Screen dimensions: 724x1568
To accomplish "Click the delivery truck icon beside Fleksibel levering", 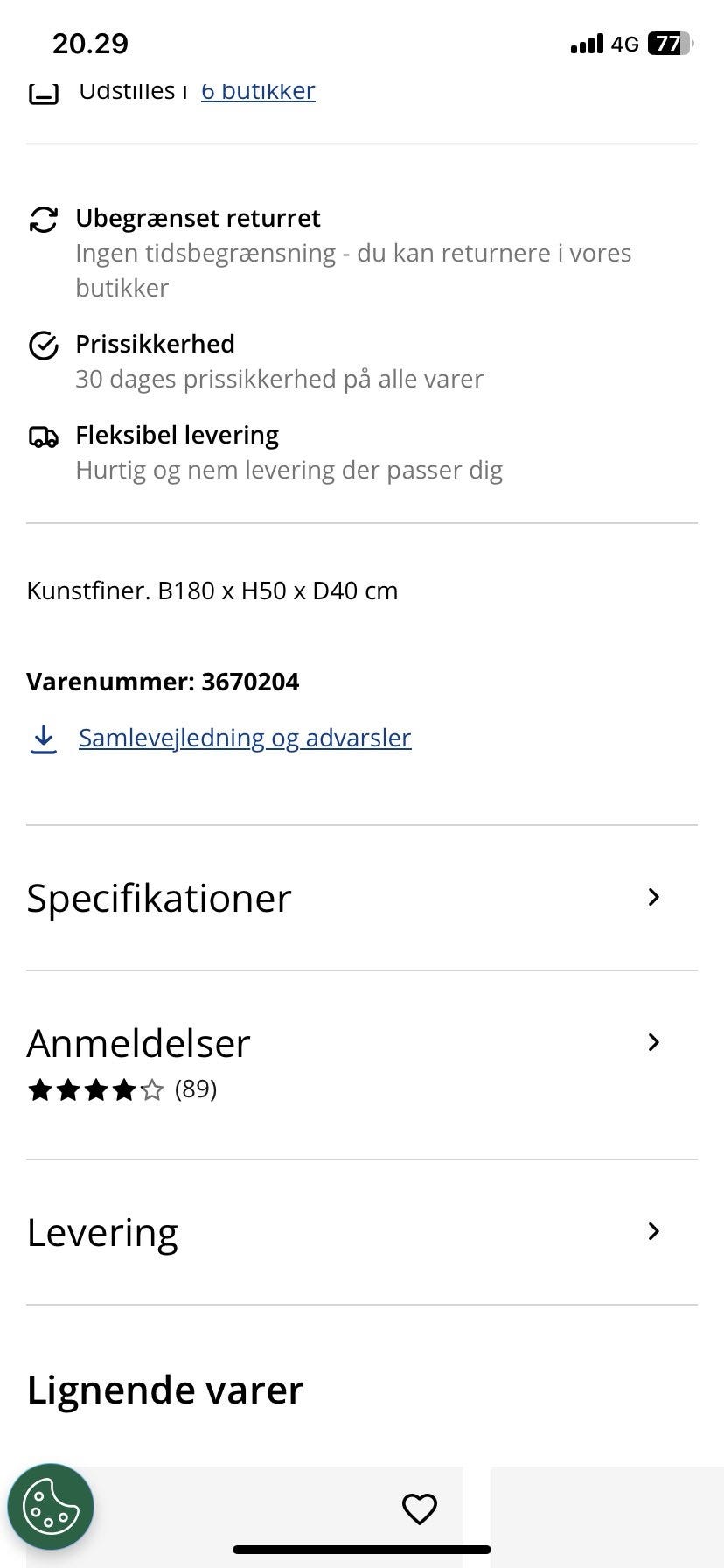I will [x=43, y=437].
